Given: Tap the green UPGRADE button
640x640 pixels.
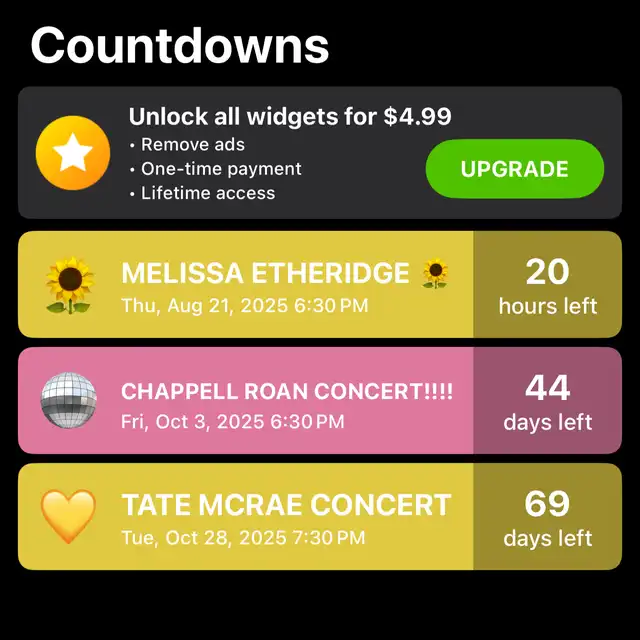Looking at the screenshot, I should point(514,169).
